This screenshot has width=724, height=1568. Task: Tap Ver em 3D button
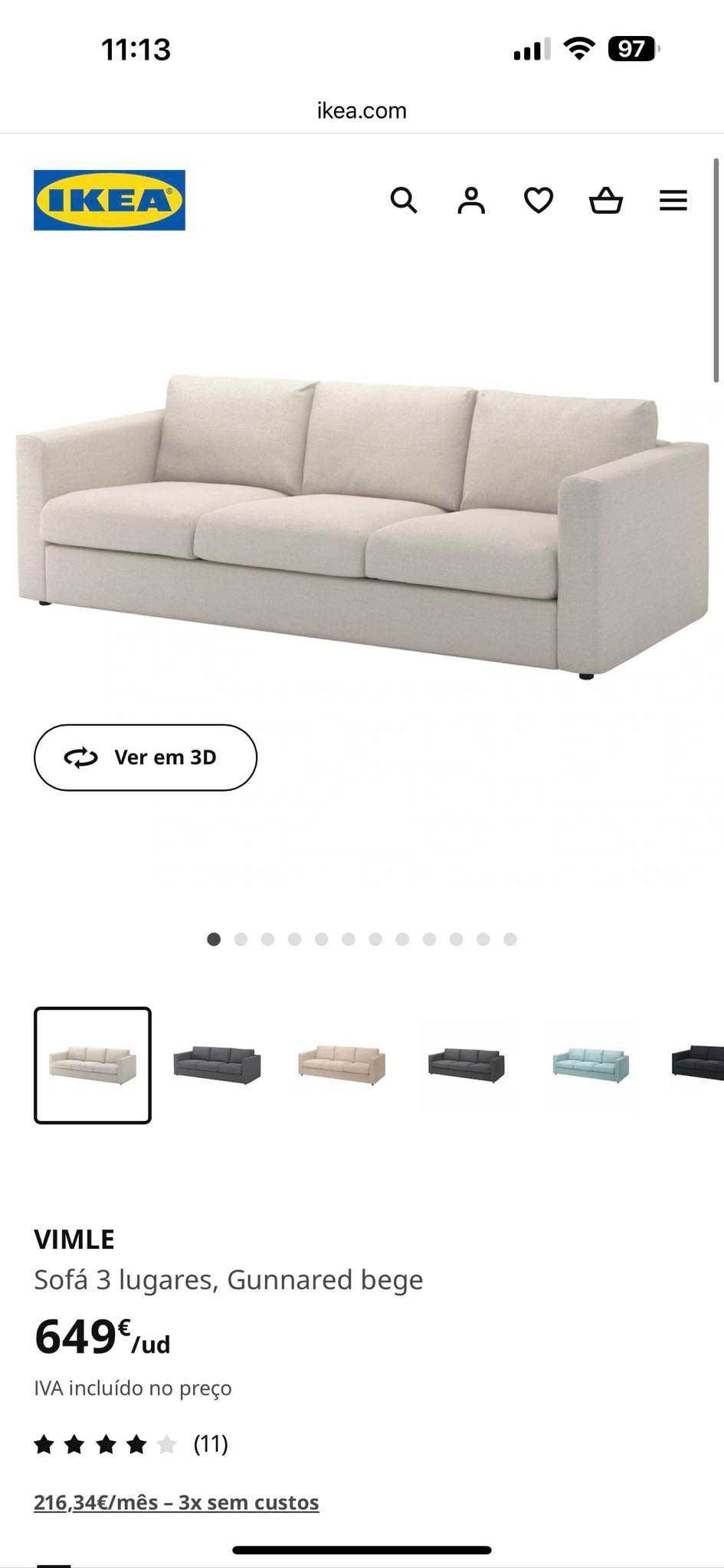146,757
